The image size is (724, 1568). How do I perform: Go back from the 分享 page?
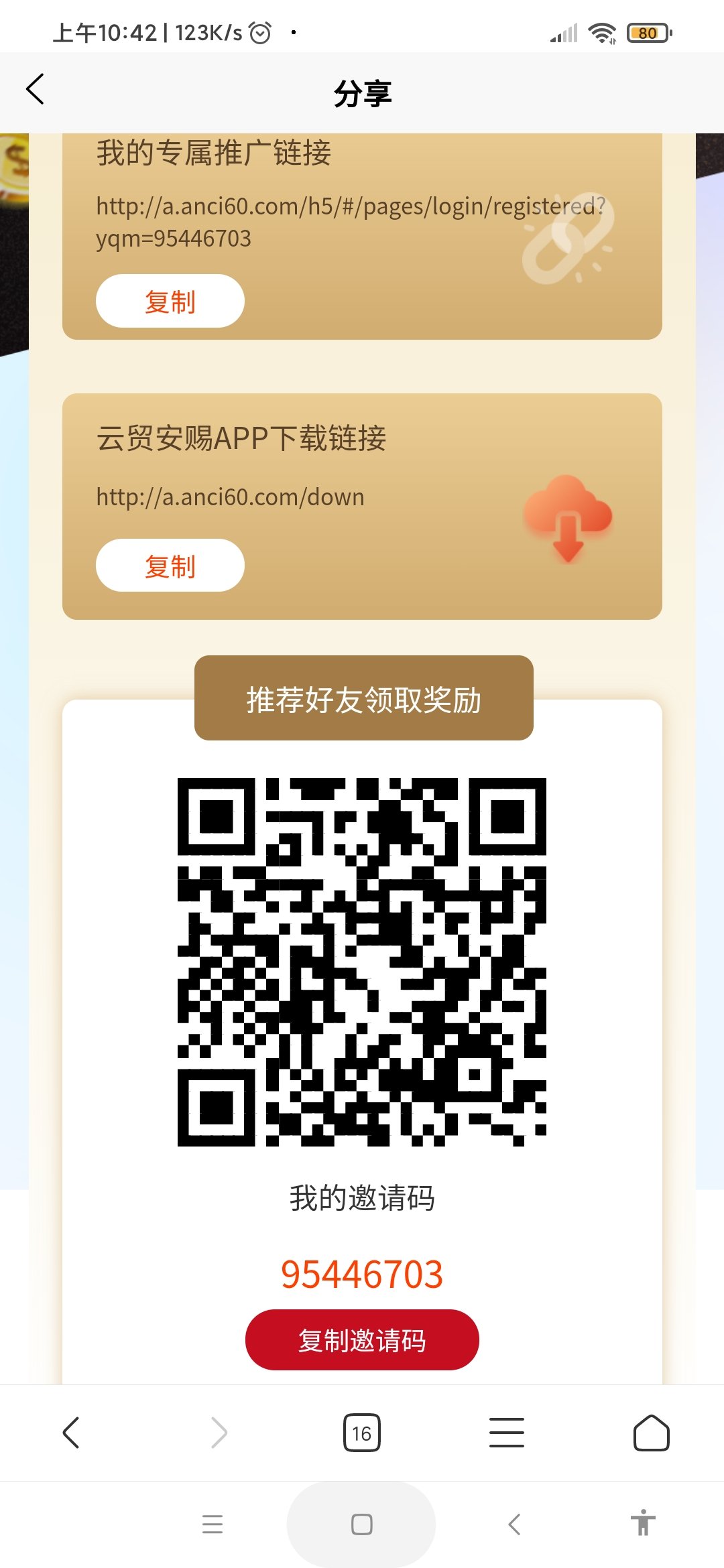click(35, 90)
